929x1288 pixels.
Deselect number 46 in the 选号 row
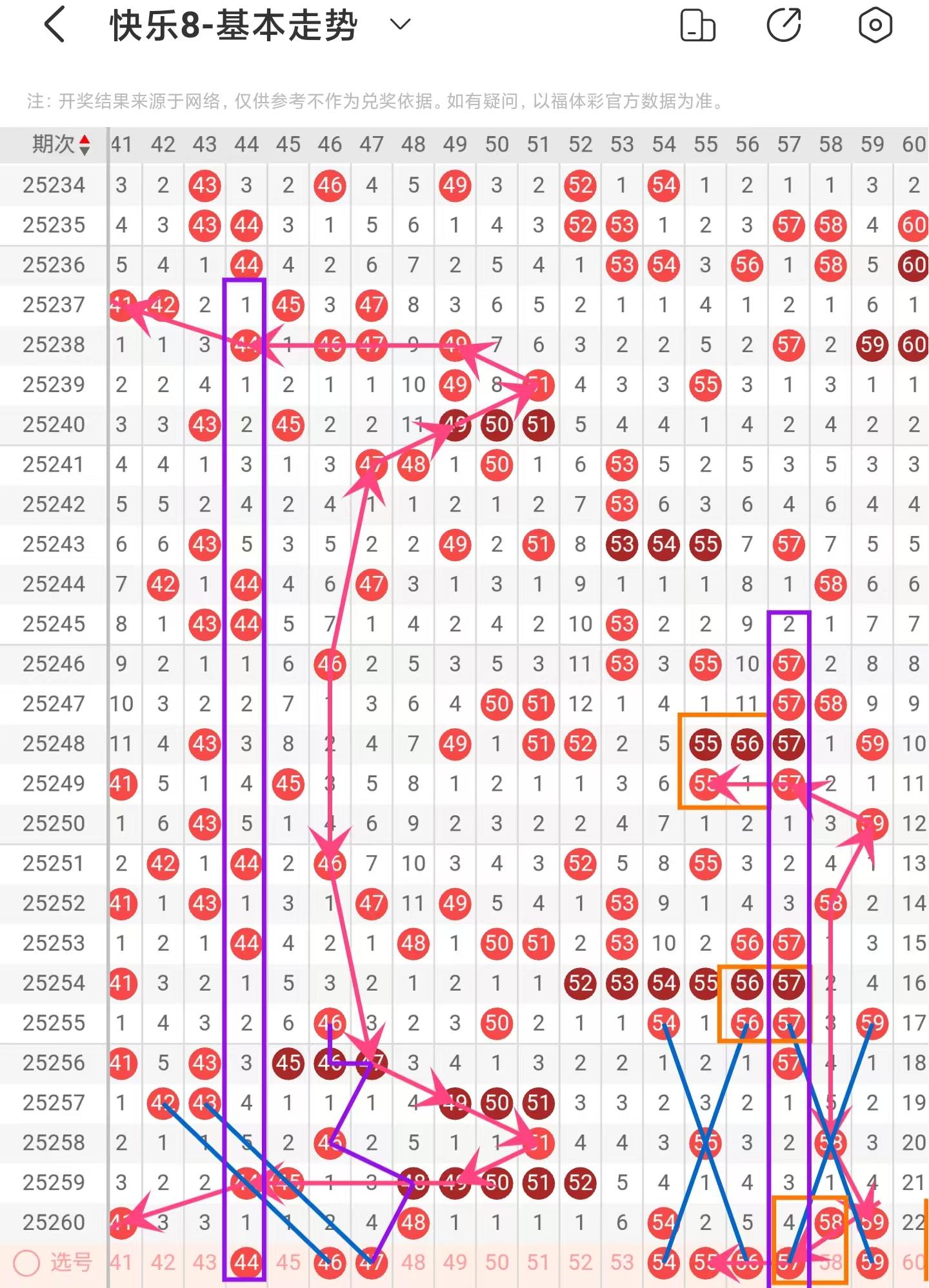330,1262
